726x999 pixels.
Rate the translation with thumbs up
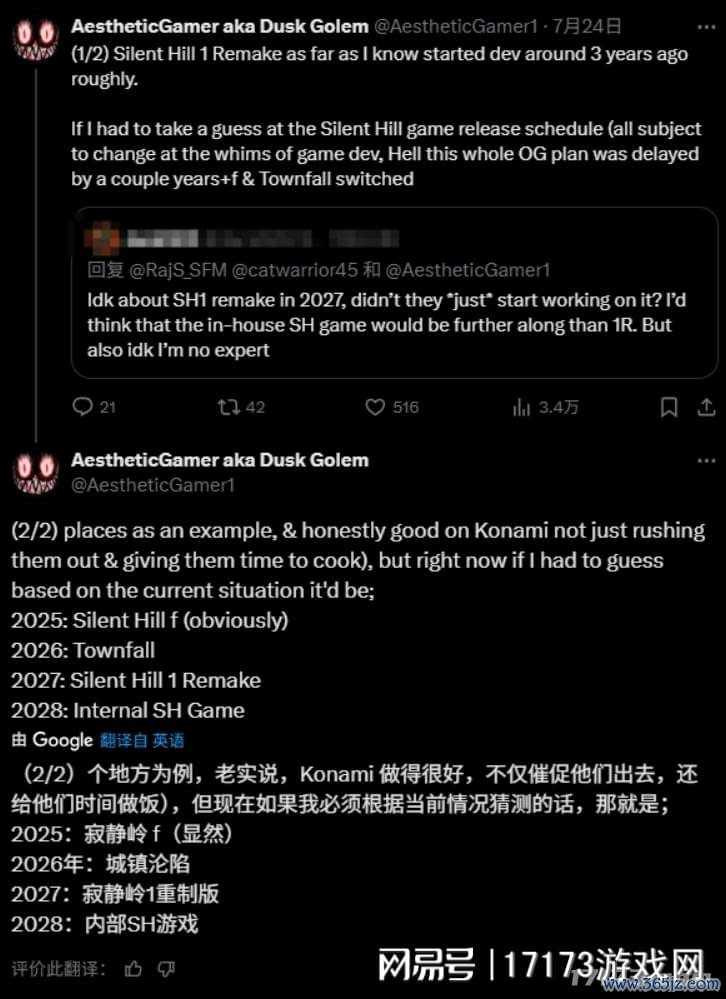point(133,968)
